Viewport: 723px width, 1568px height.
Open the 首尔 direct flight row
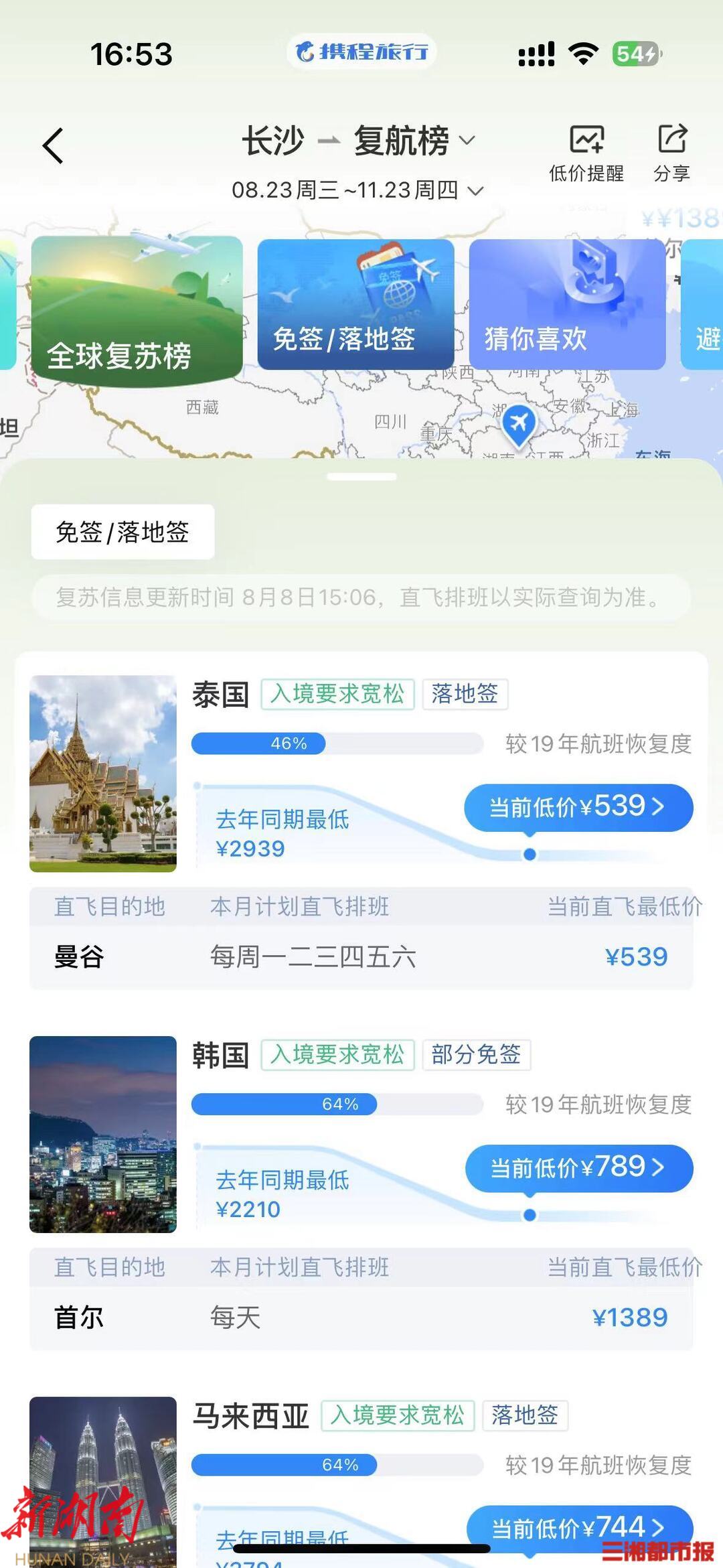[361, 1317]
